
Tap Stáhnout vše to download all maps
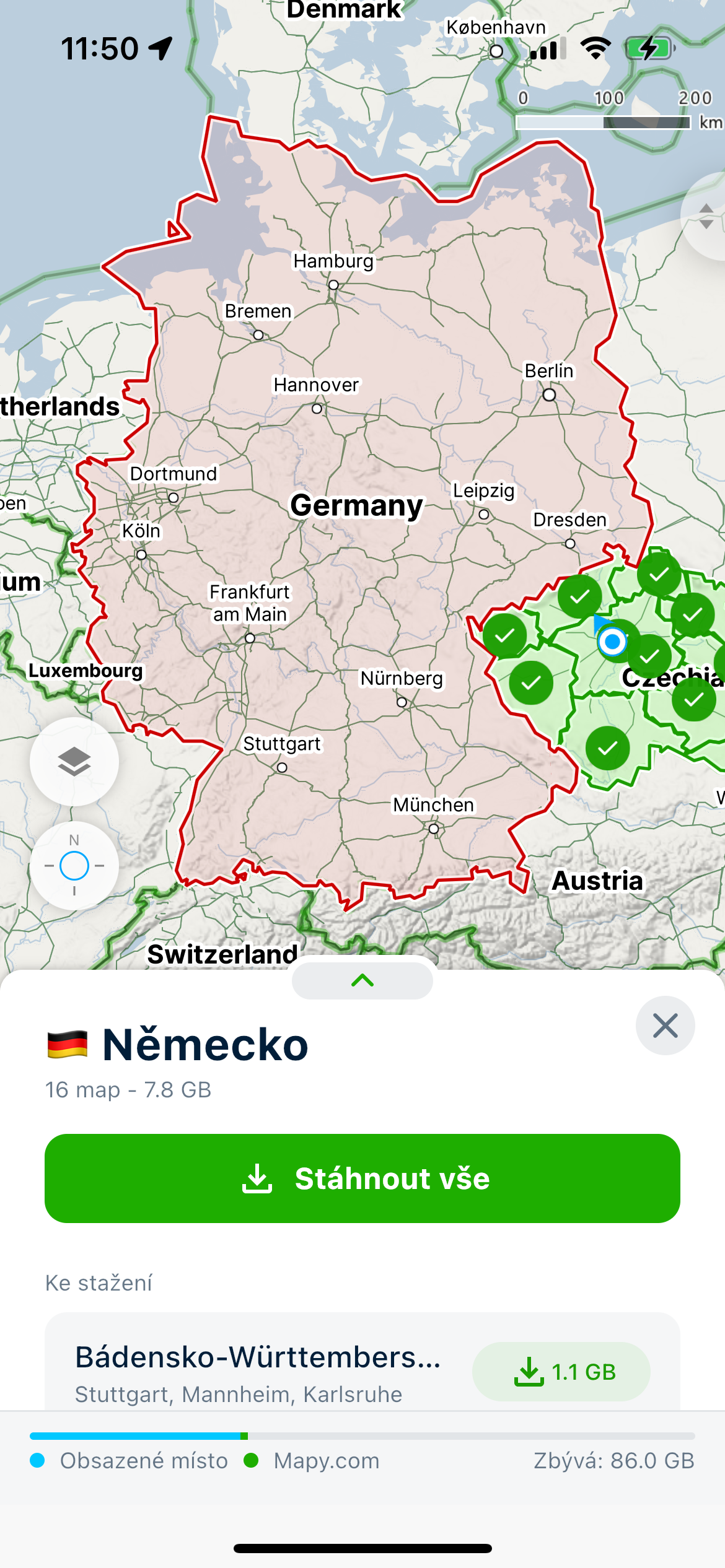point(362,1178)
